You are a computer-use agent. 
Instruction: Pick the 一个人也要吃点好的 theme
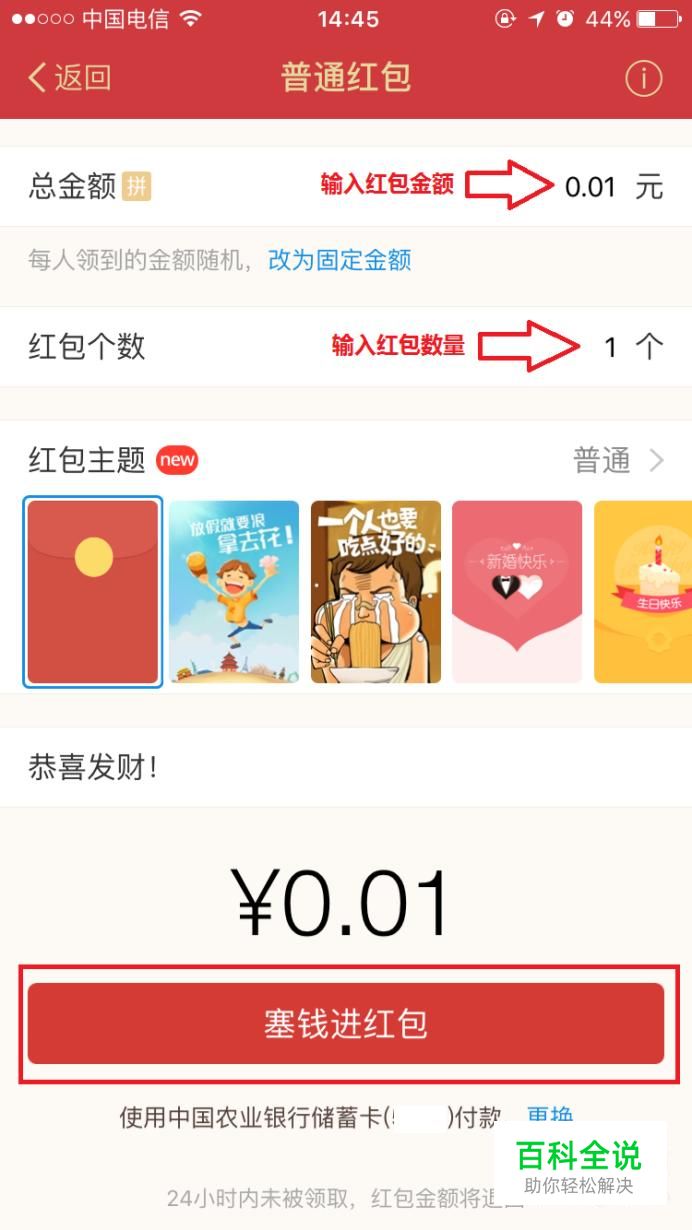(x=376, y=592)
